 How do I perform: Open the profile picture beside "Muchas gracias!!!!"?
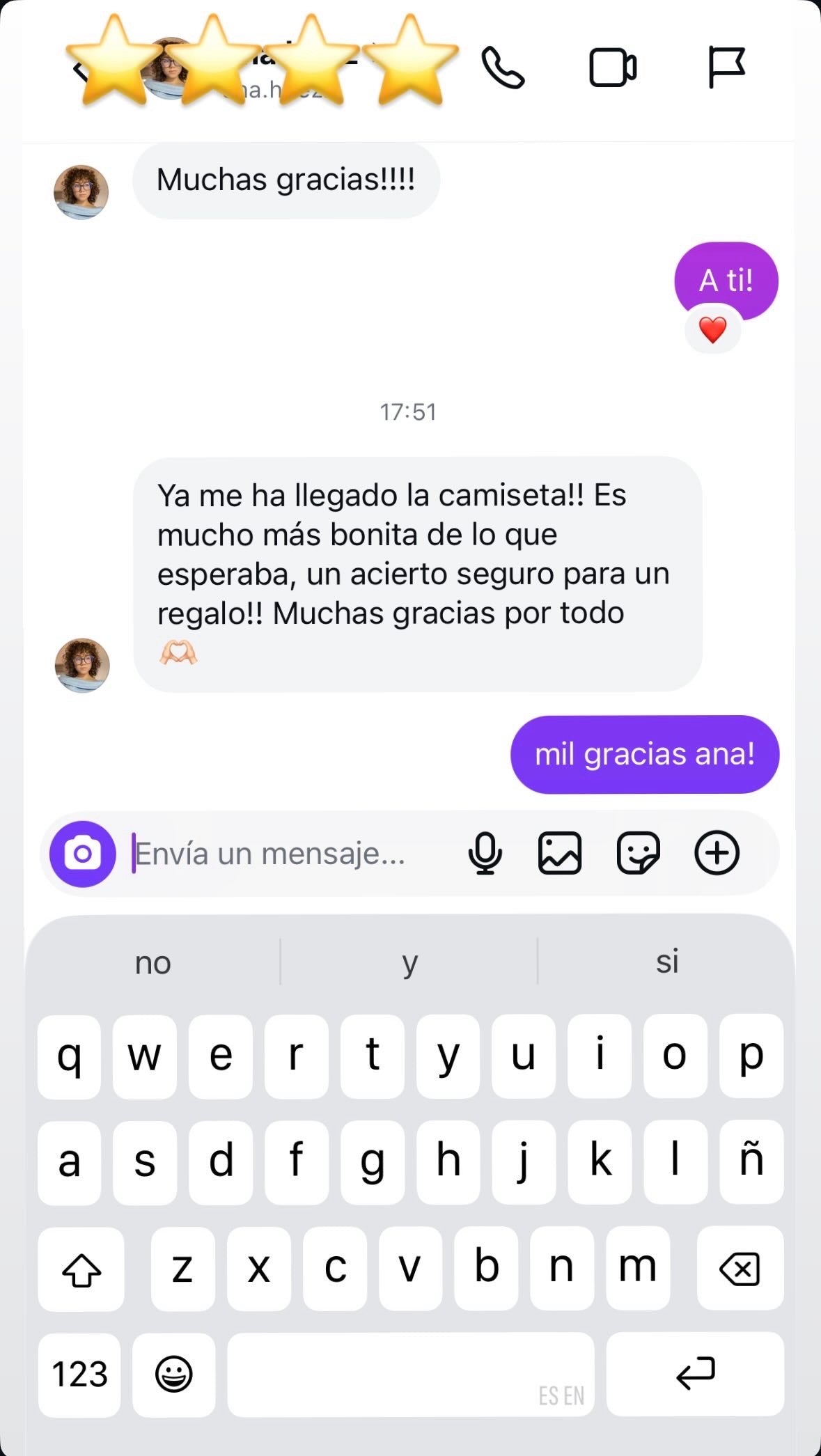coord(81,192)
